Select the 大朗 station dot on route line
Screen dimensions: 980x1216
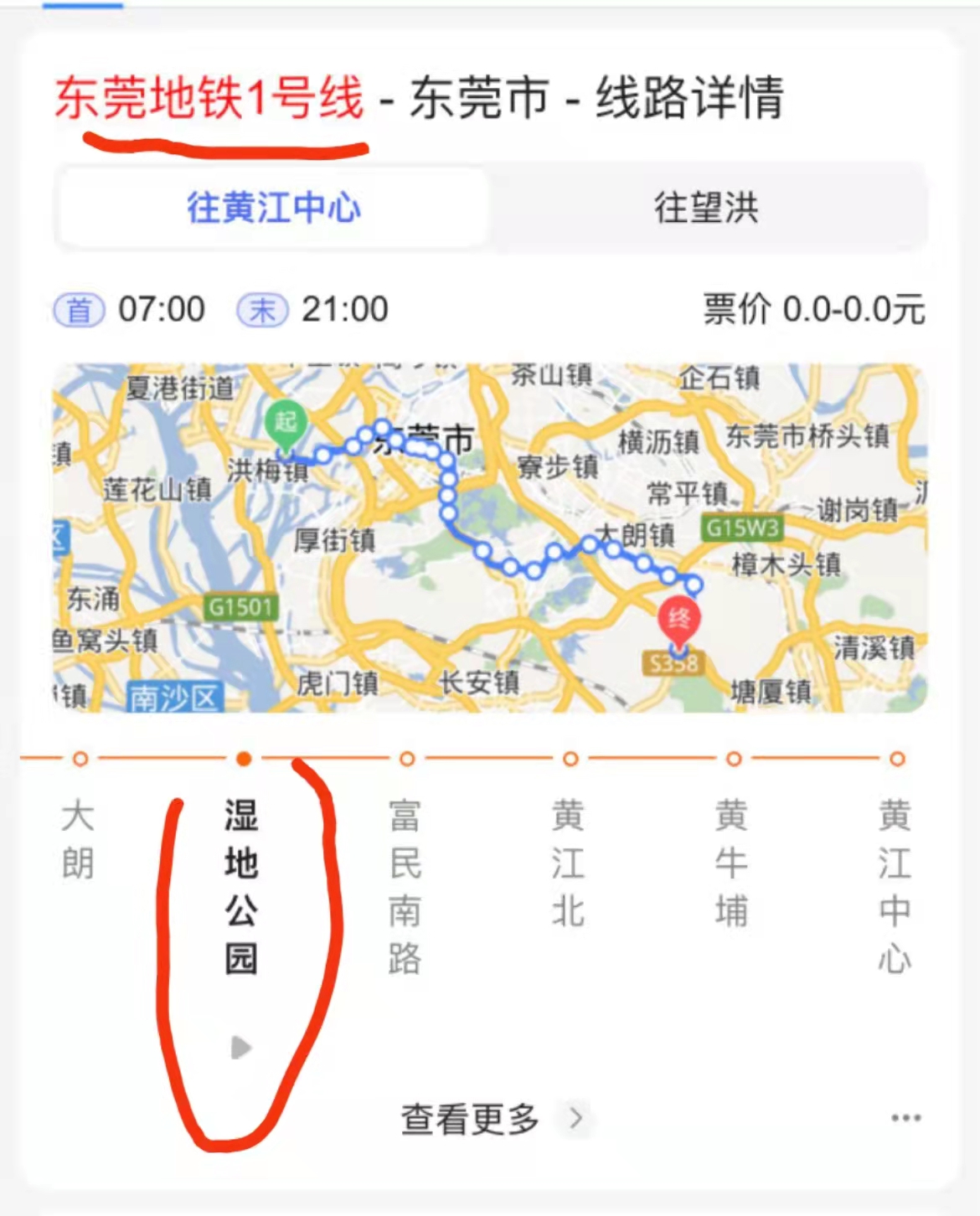[80, 760]
